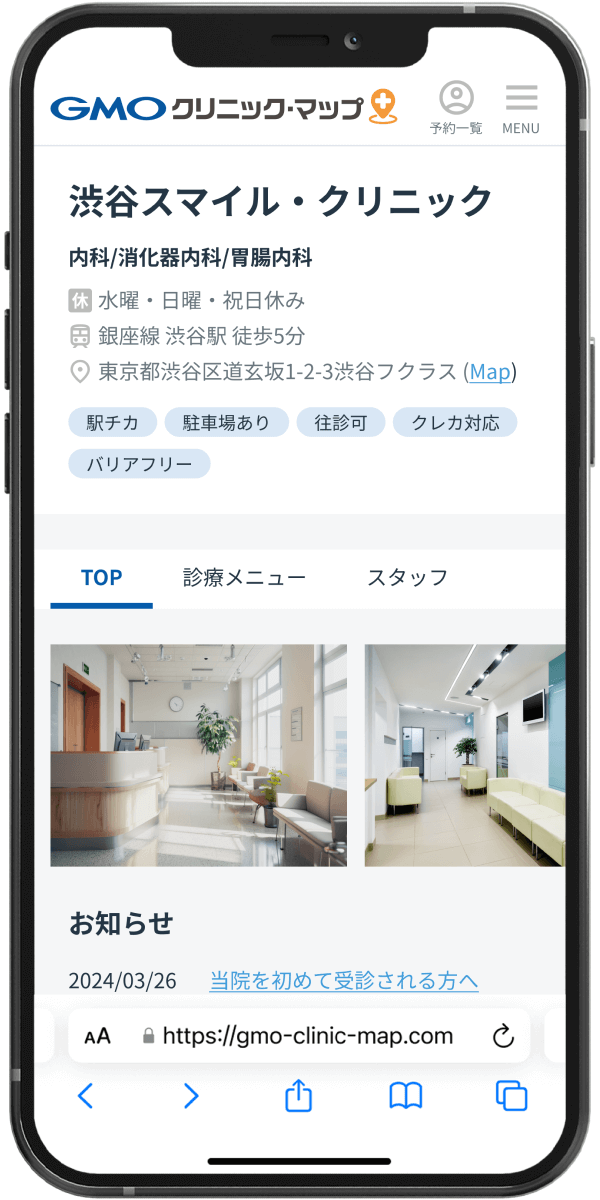
Task: Open the browser tabs overview
Action: (511, 1096)
